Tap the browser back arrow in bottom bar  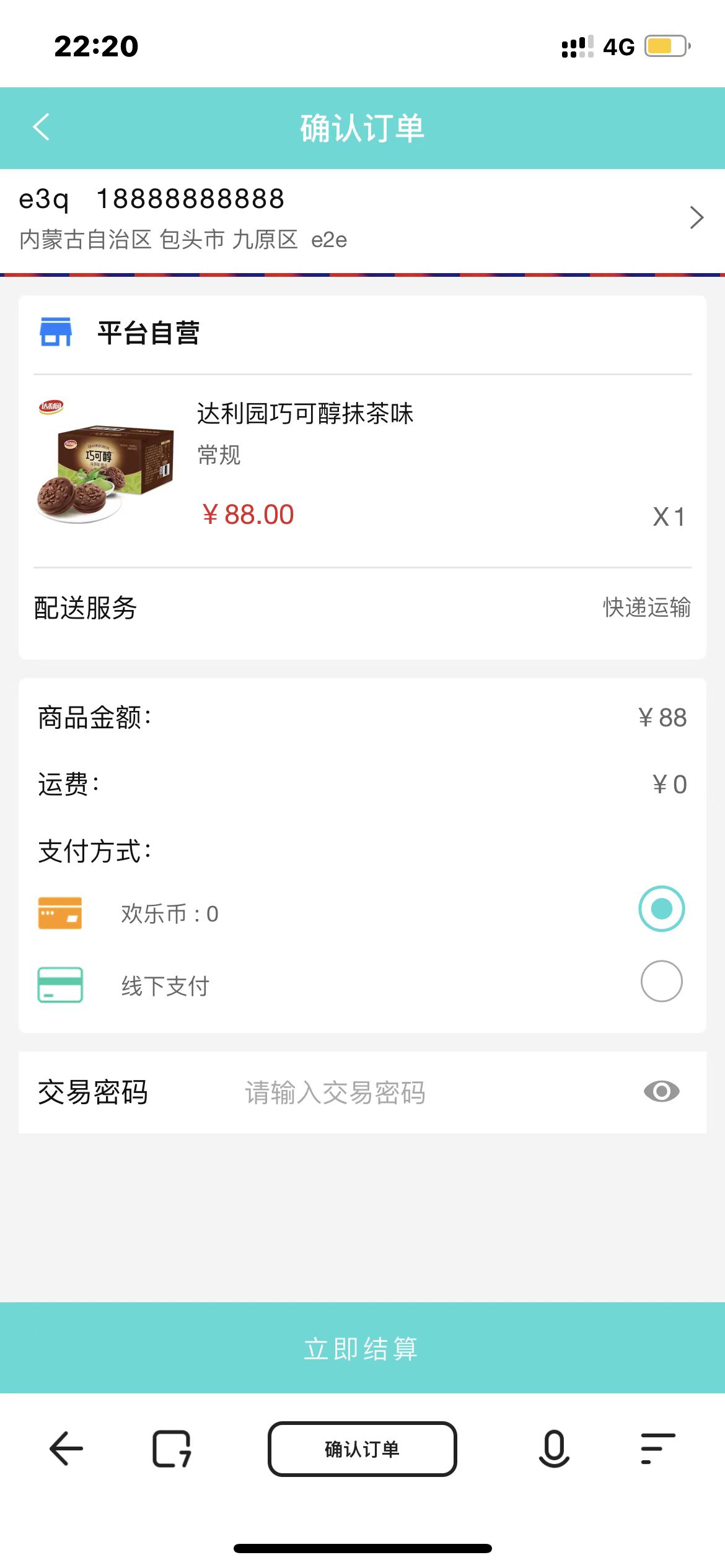66,1448
